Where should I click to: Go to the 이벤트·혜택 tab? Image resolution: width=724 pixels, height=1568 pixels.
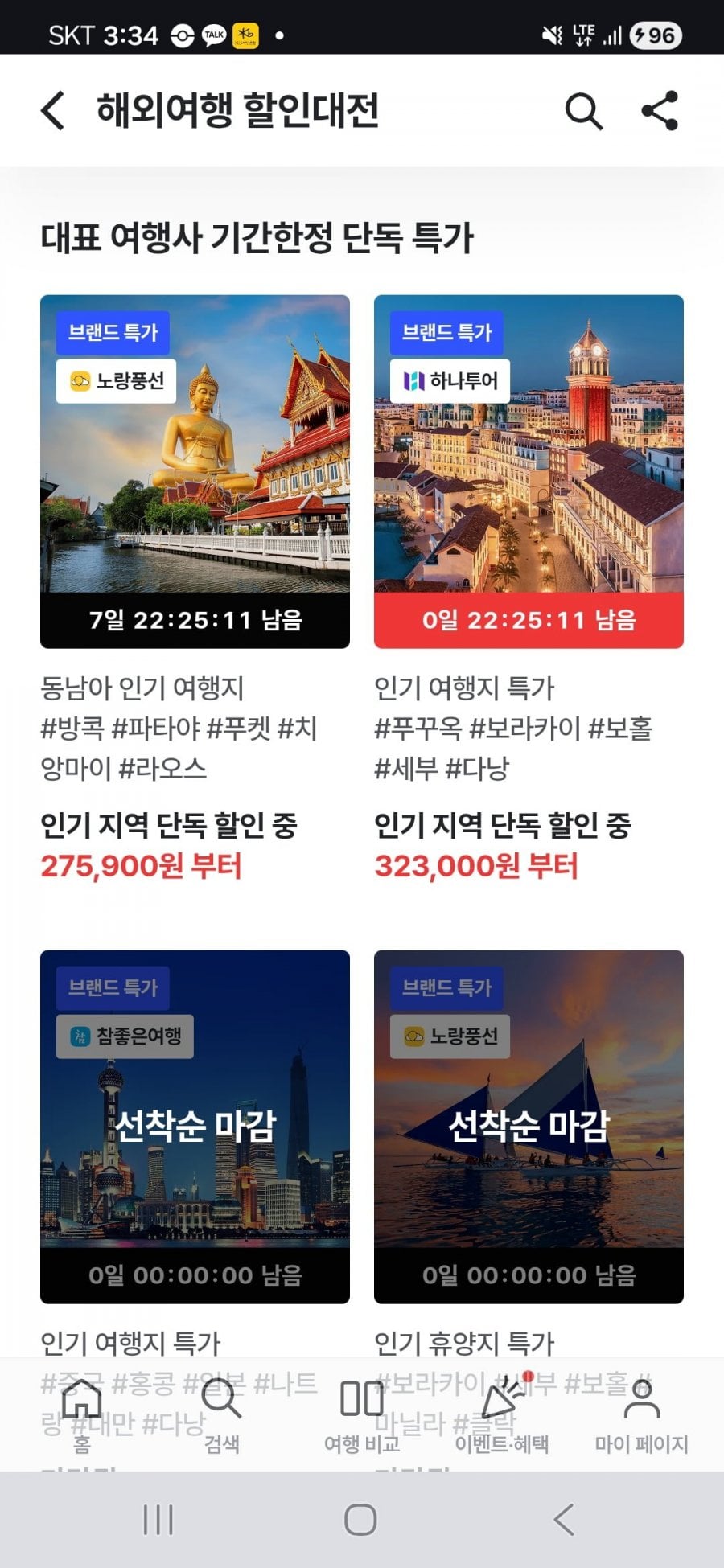[502, 1415]
